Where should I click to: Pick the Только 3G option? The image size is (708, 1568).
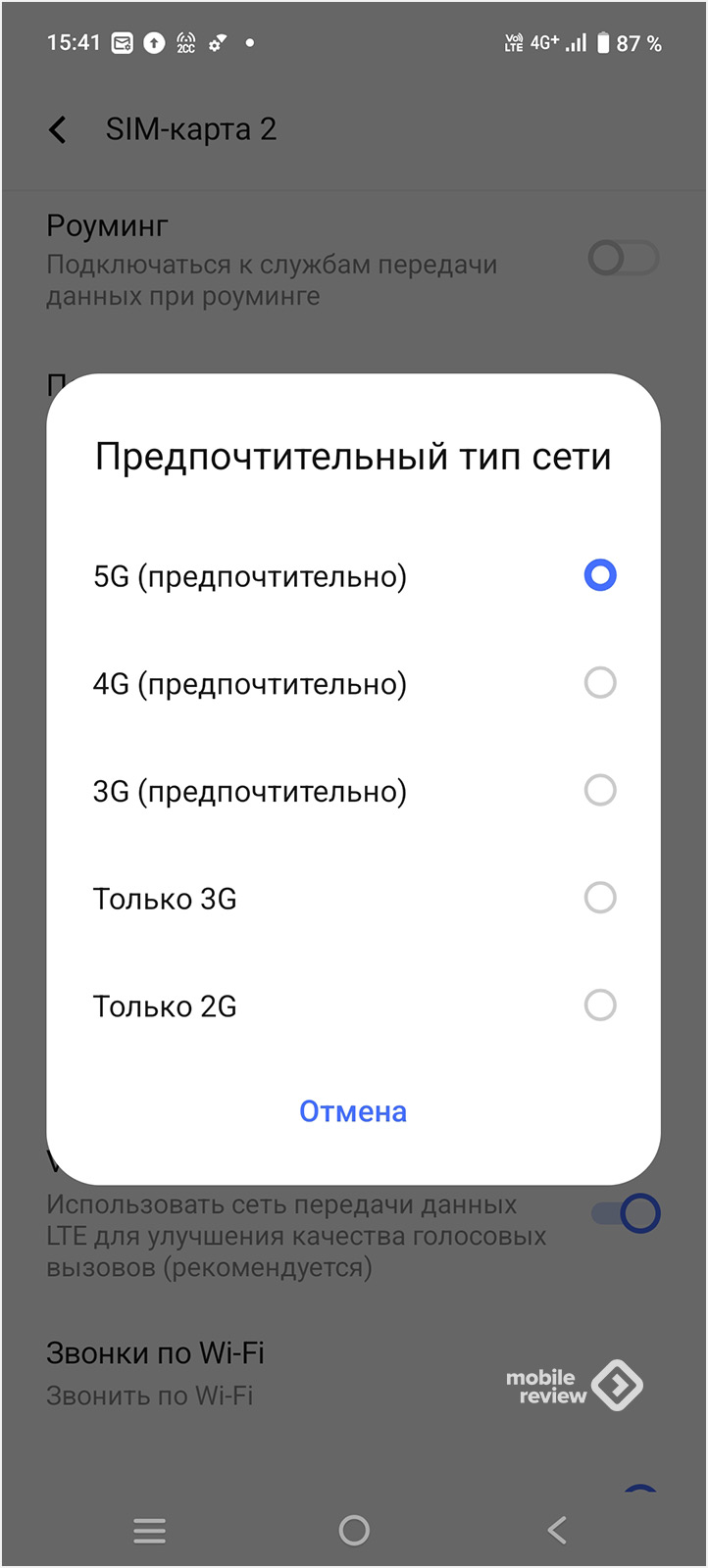[x=353, y=898]
